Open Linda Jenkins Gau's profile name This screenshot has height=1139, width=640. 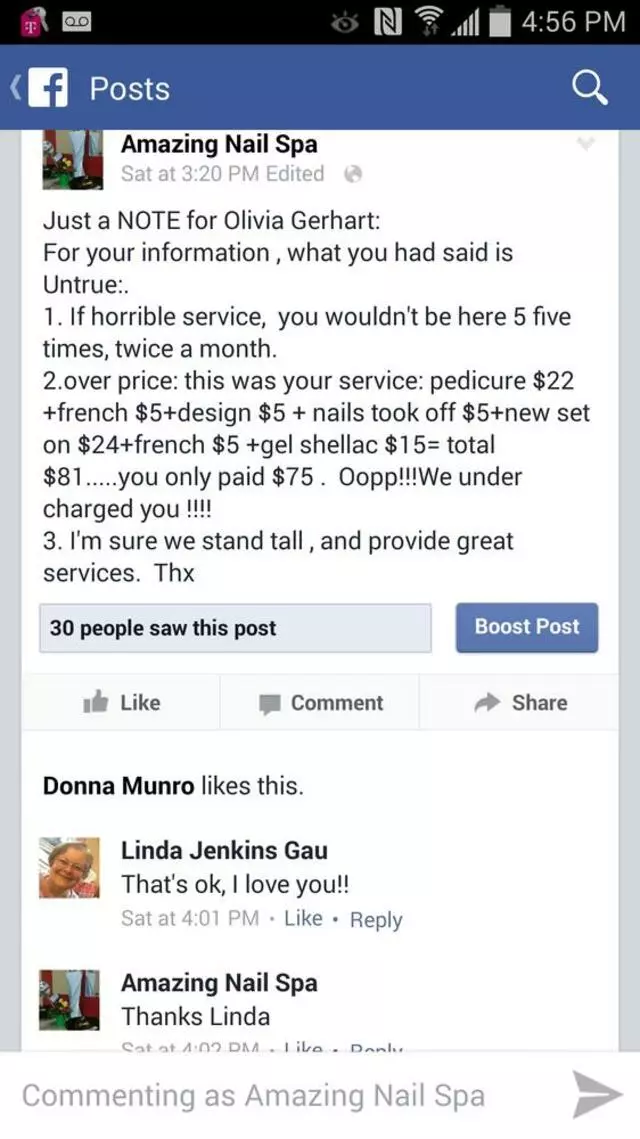[x=224, y=851]
